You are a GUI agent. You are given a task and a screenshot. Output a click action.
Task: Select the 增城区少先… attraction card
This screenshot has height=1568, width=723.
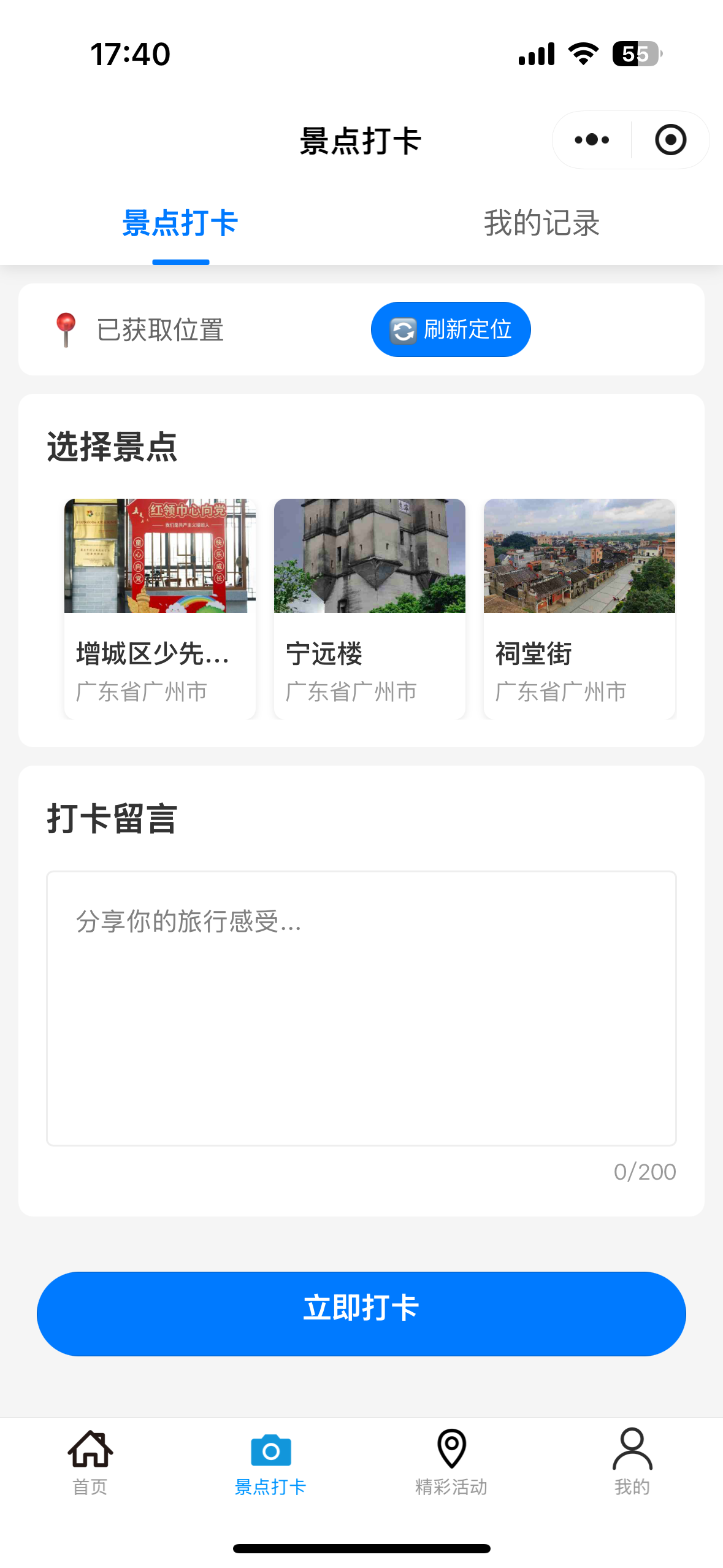[x=160, y=607]
